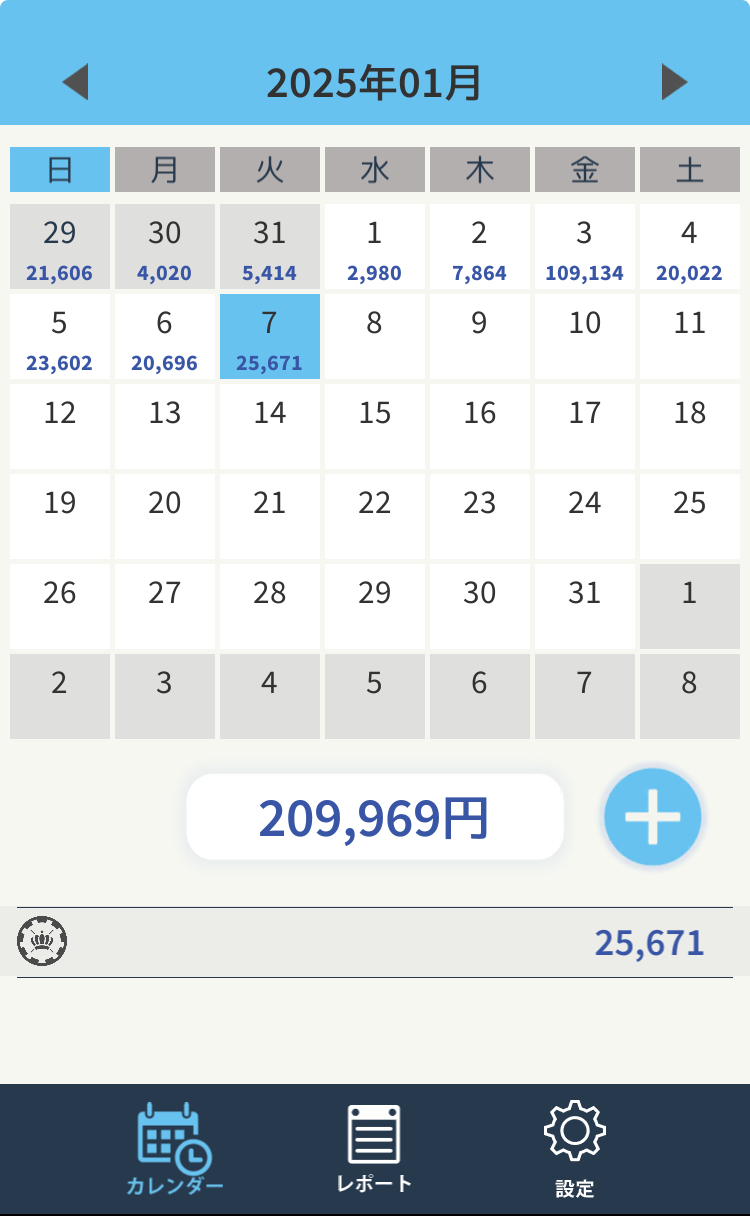Open the 25,671 entry row
This screenshot has height=1216, width=750.
pos(375,942)
